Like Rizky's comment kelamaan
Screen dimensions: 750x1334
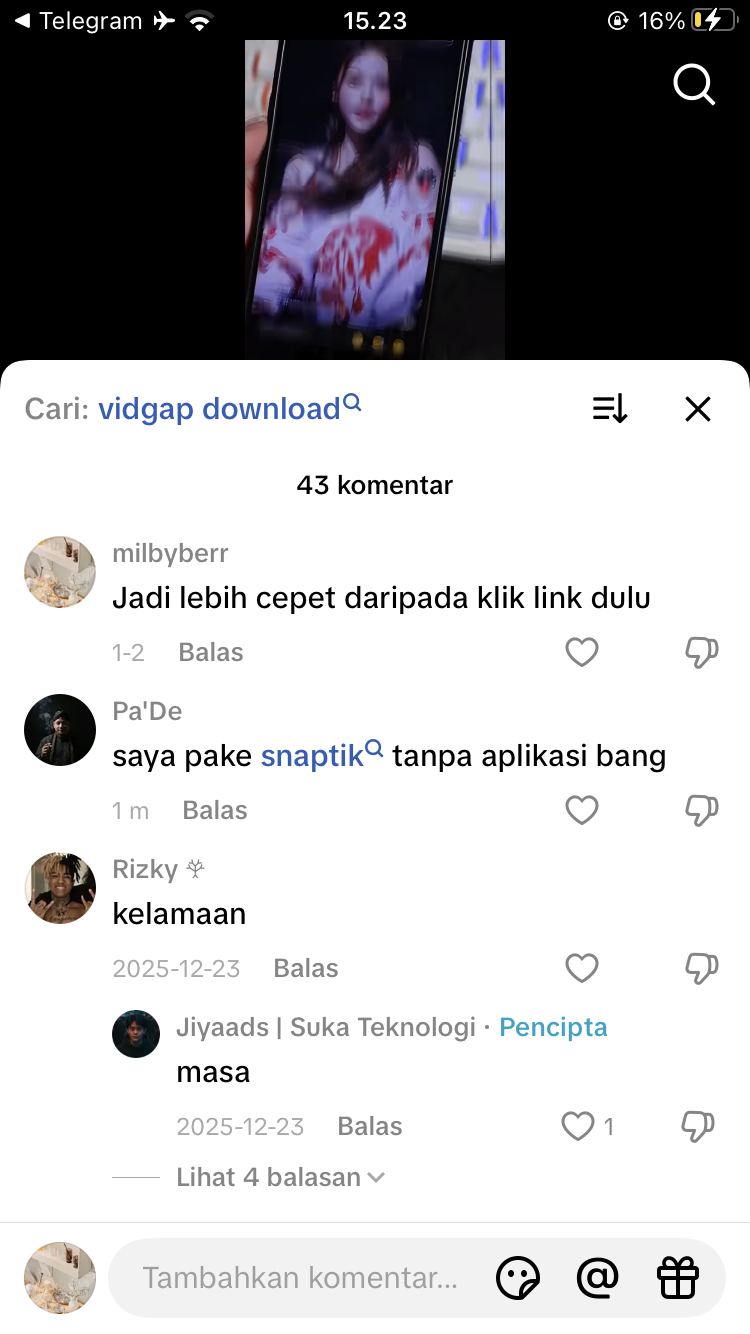[582, 968]
